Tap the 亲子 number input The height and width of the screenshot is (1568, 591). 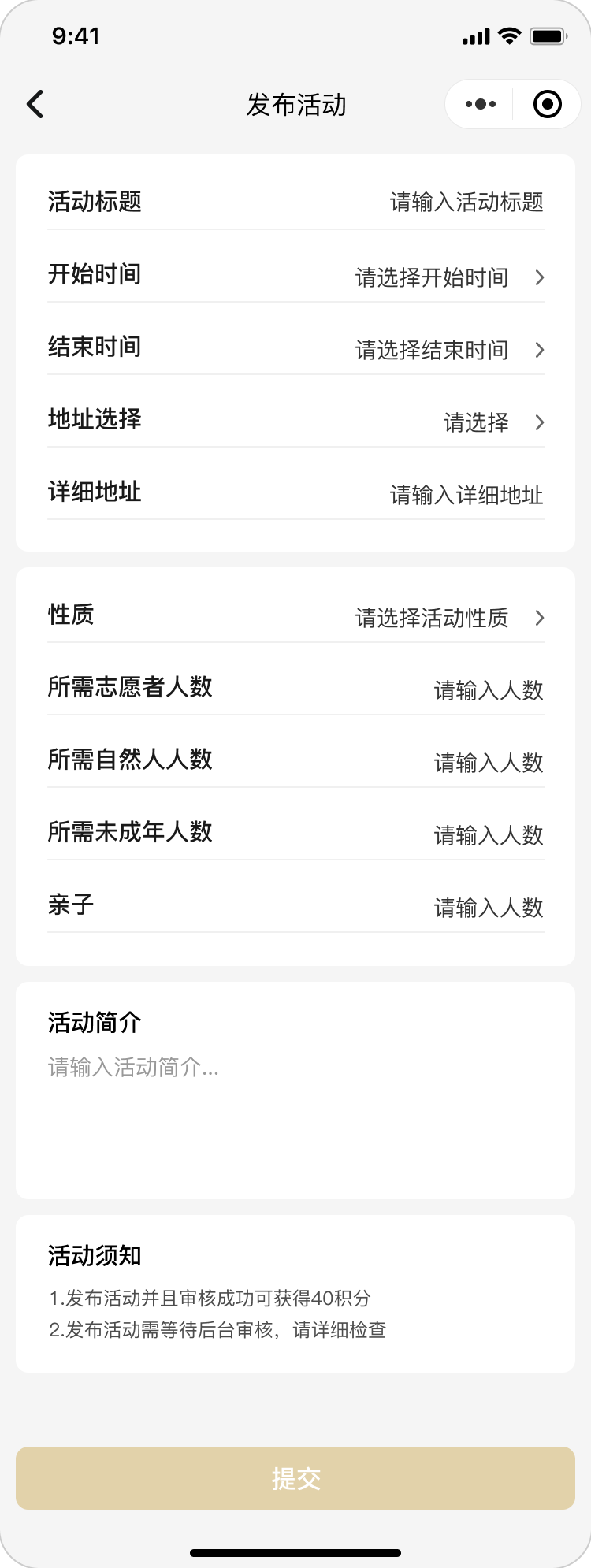point(489,908)
